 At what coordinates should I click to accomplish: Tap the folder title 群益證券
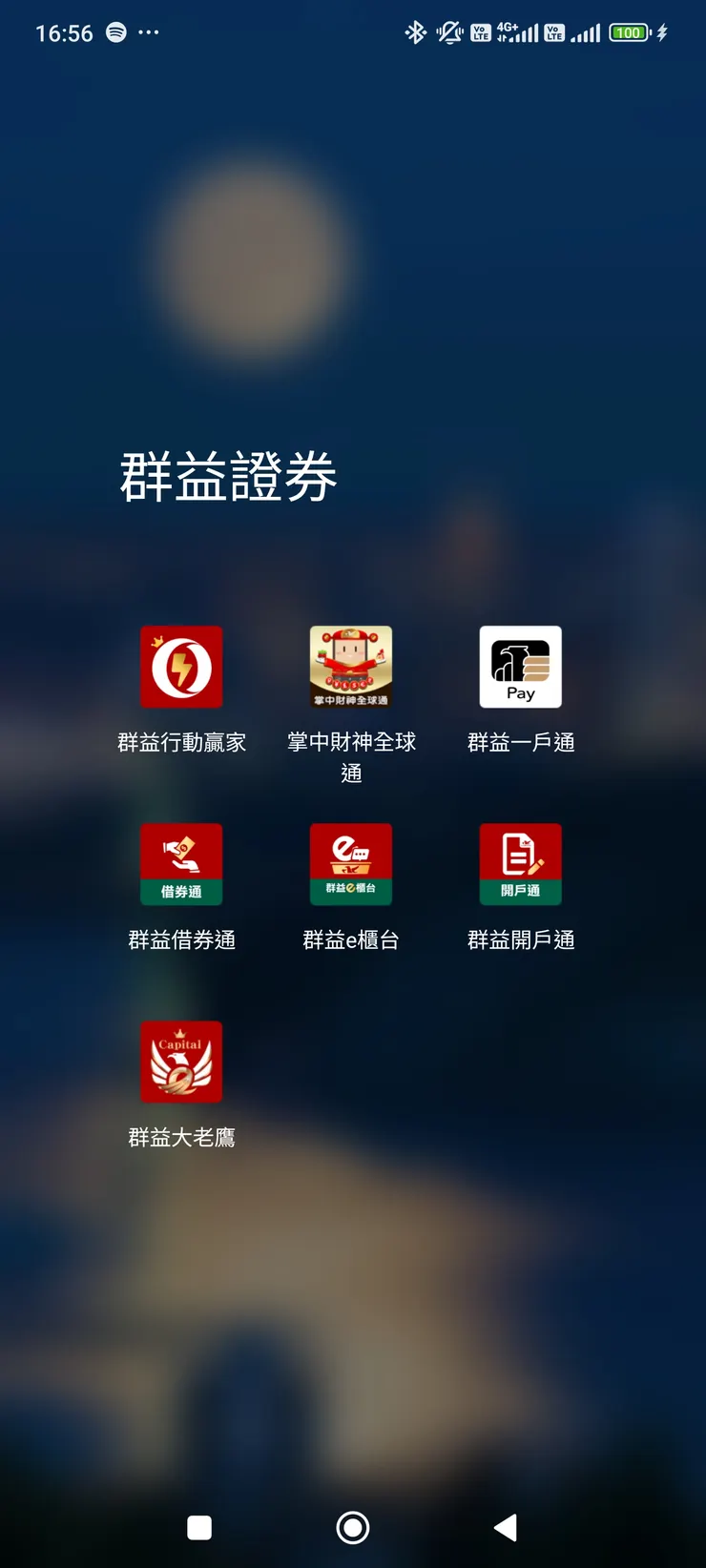point(227,477)
